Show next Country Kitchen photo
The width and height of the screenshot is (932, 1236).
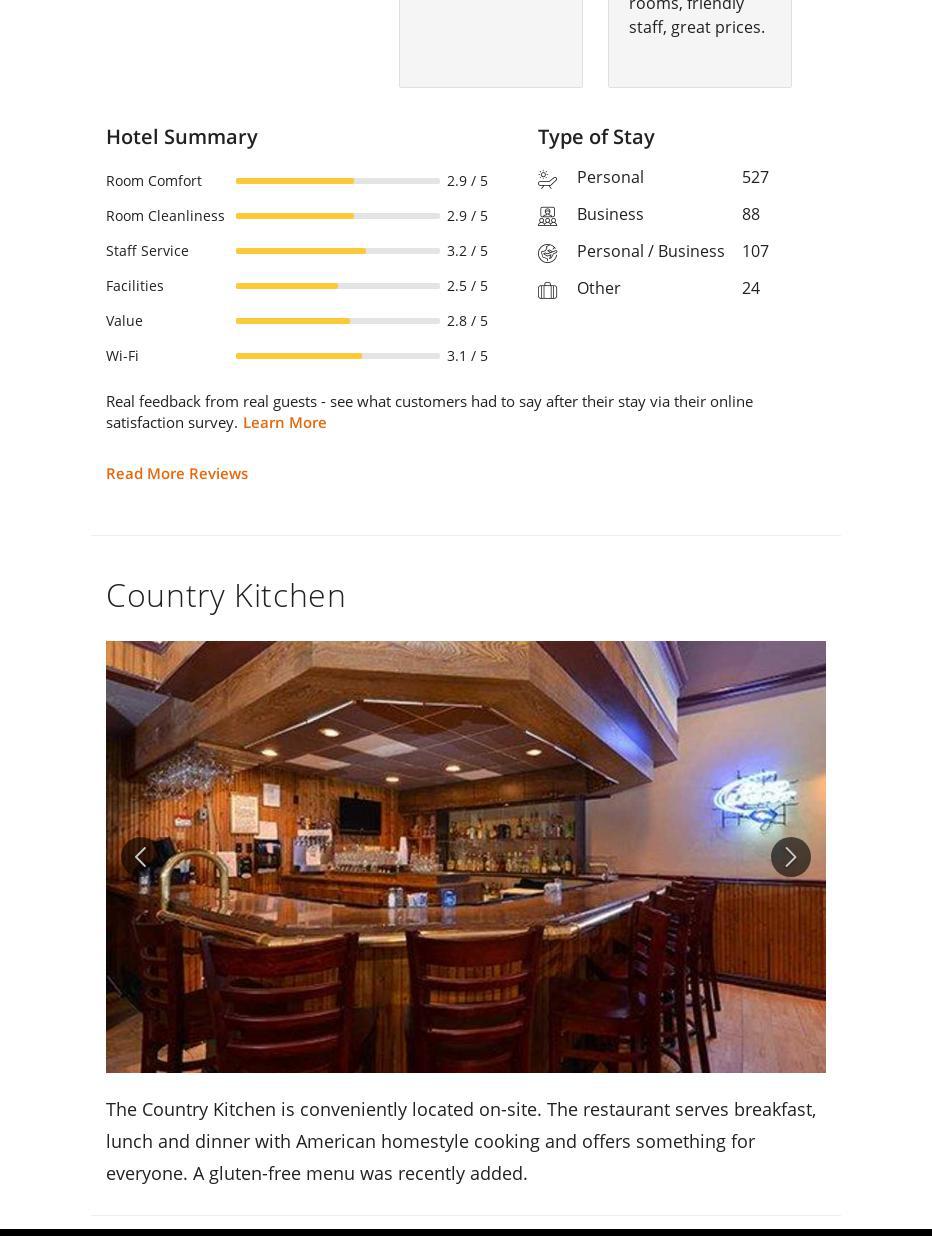pos(790,857)
